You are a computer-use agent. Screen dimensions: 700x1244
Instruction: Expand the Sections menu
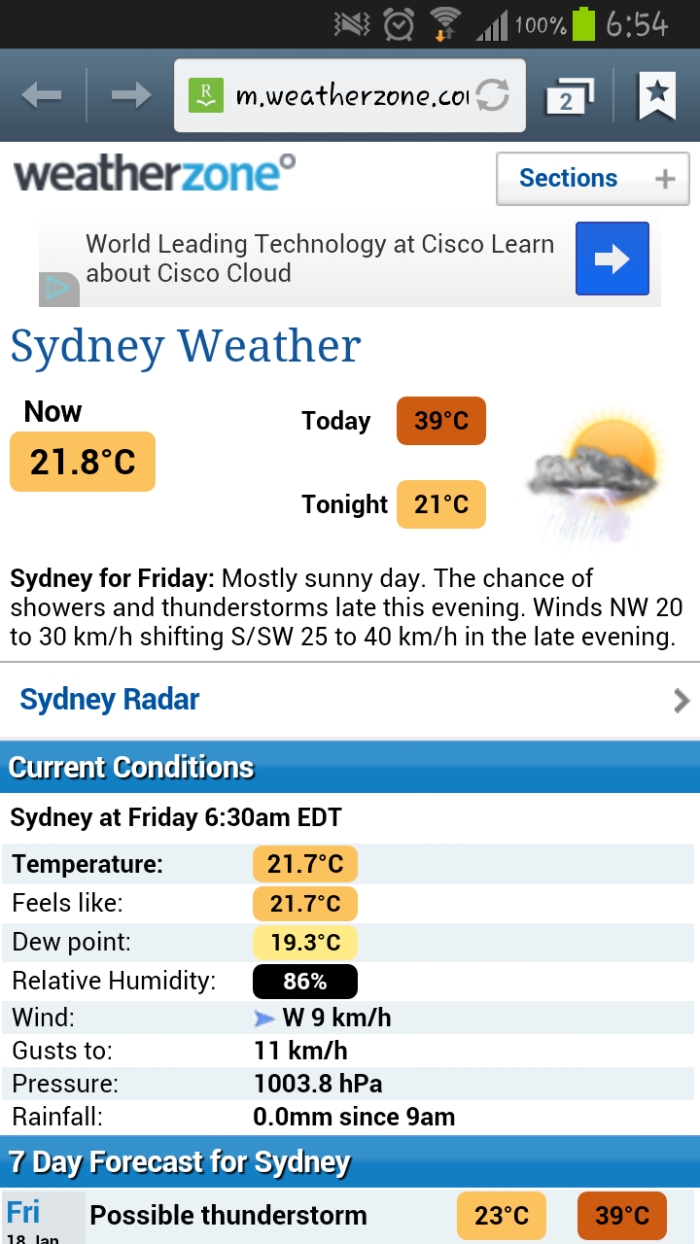pyautogui.click(x=593, y=179)
